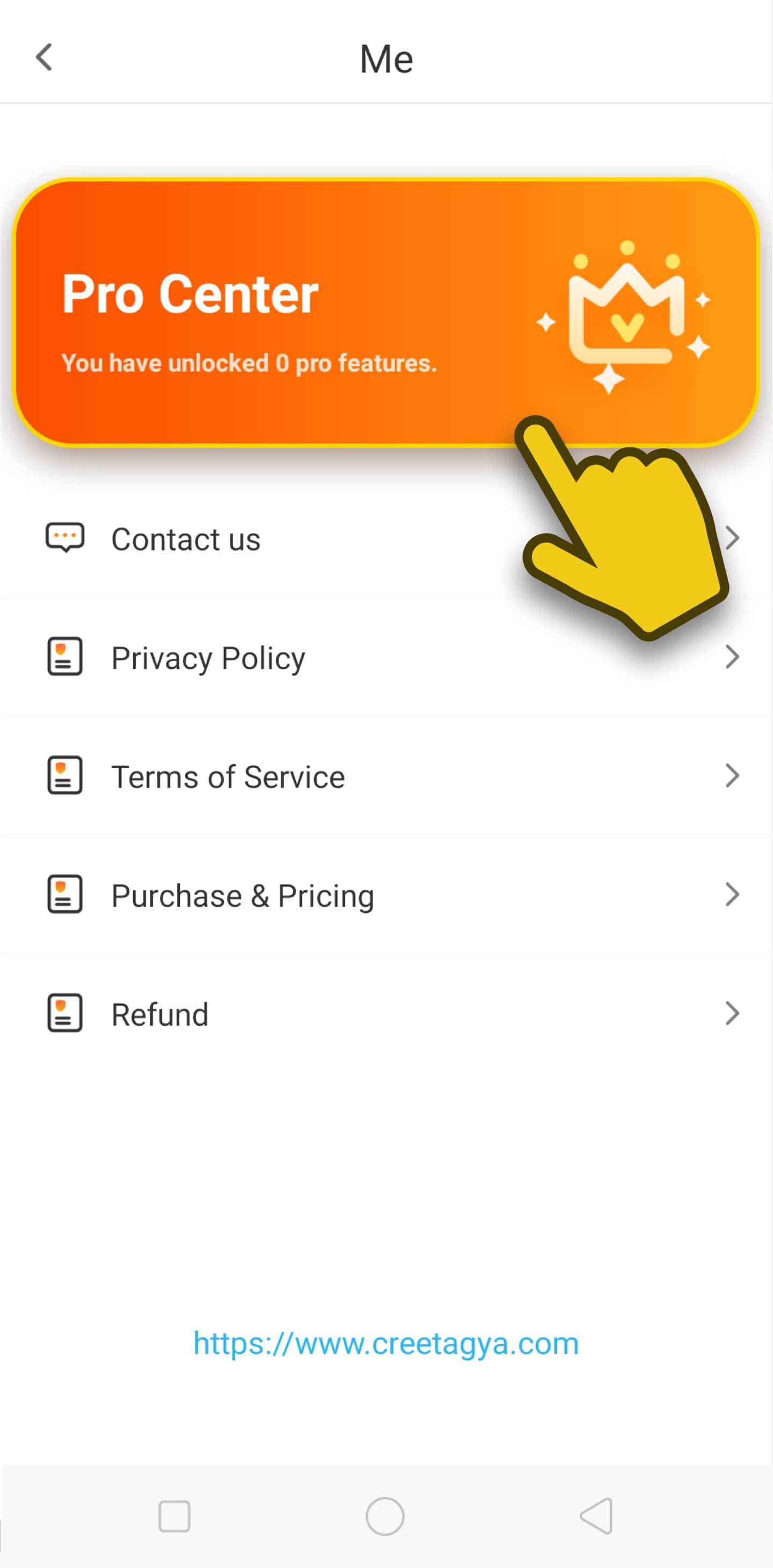Viewport: 773px width, 1568px height.
Task: Tap the system home button
Action: [x=385, y=1516]
